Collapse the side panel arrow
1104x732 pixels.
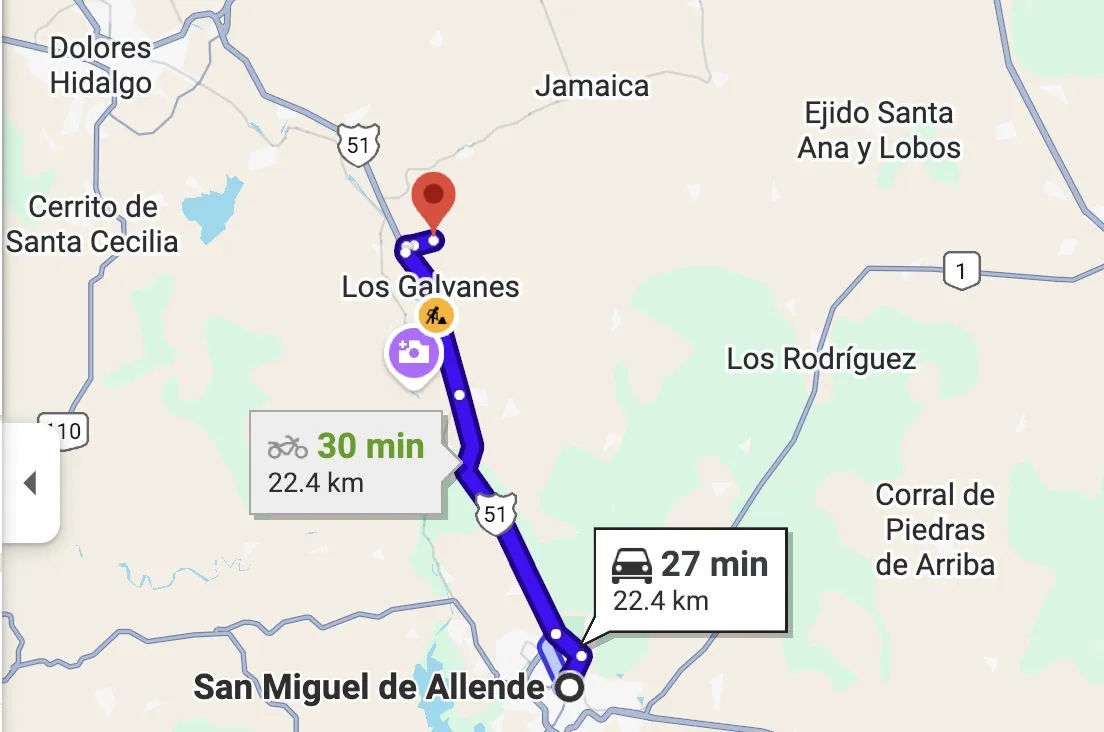coord(30,484)
